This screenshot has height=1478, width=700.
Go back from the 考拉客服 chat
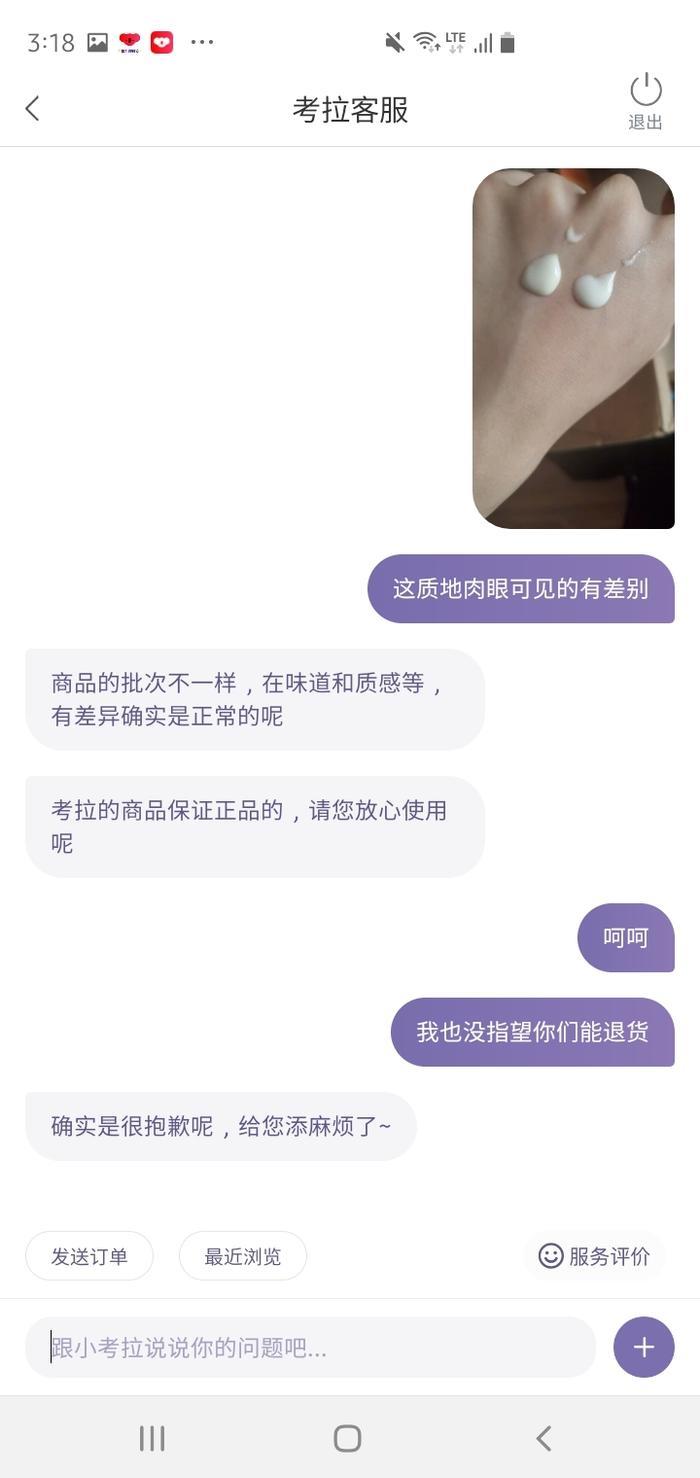pyautogui.click(x=33, y=109)
